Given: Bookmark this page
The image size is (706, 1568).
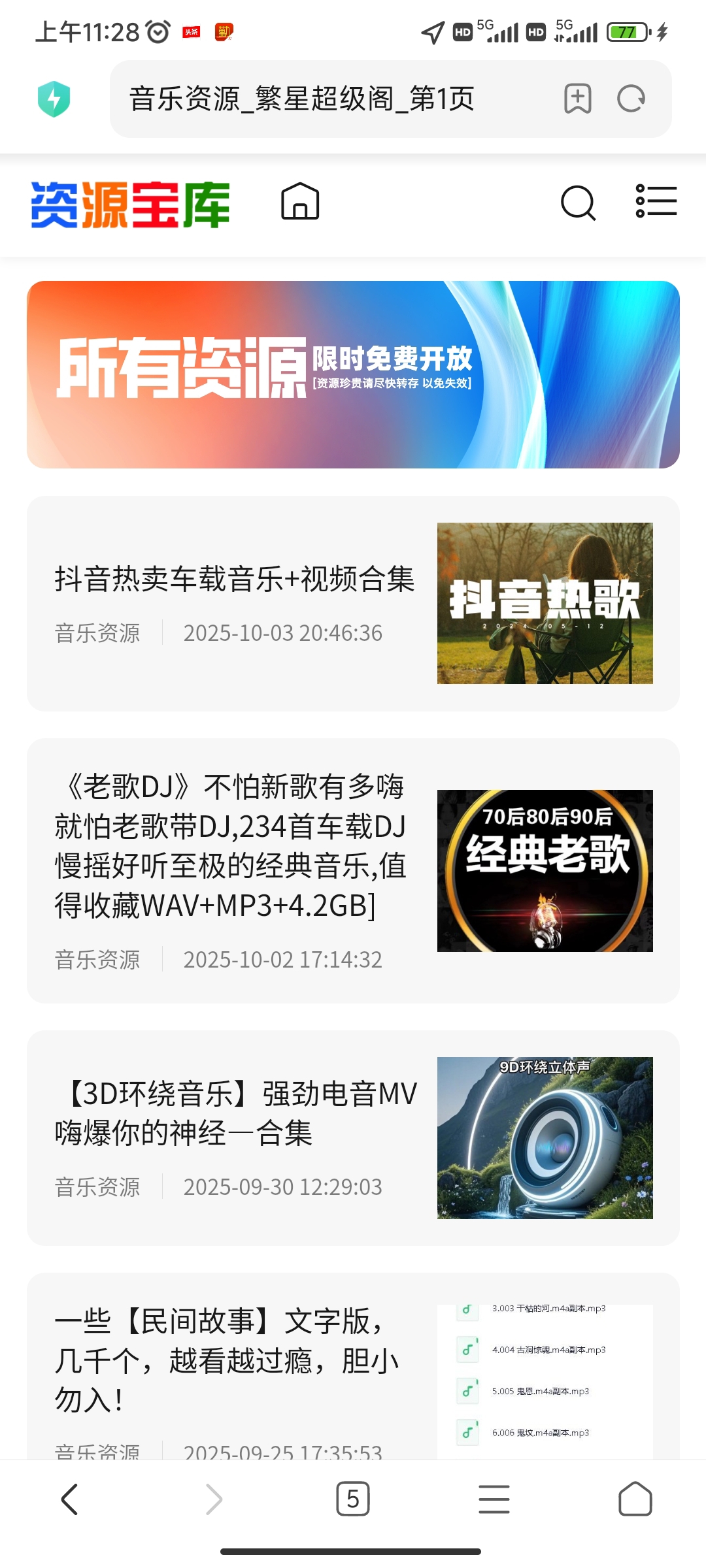Looking at the screenshot, I should 578,99.
